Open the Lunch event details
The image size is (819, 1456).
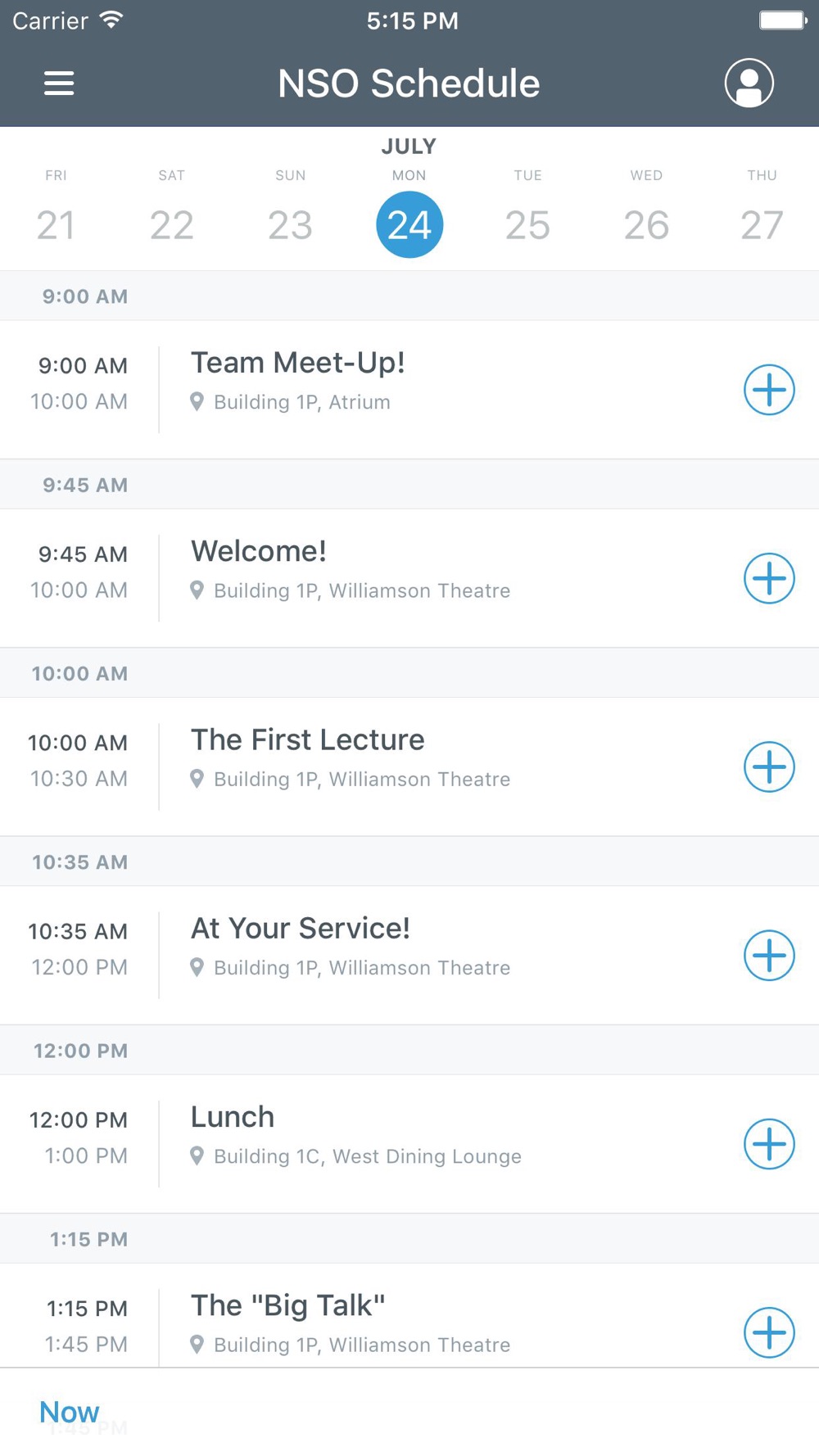pos(409,1144)
